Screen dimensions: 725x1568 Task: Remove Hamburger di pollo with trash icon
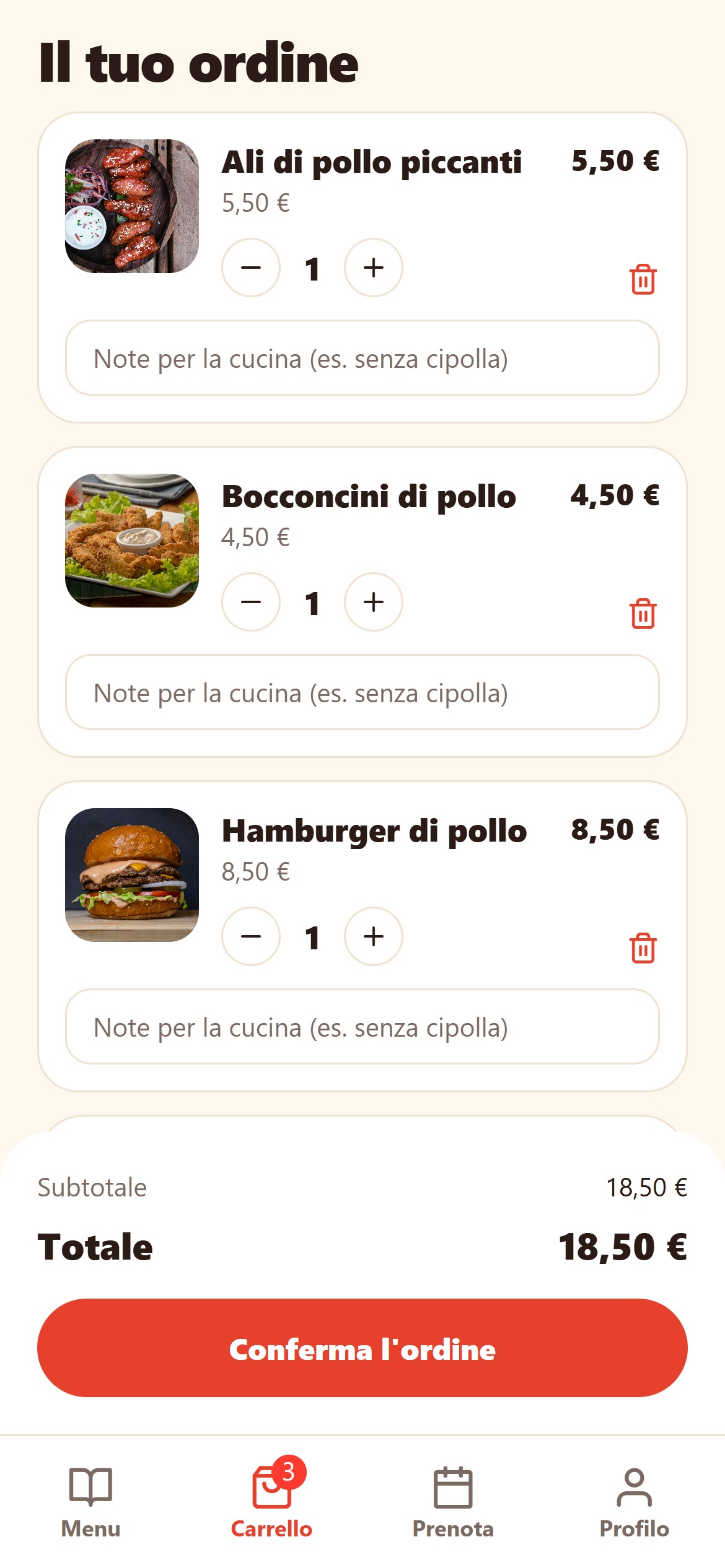click(643, 948)
